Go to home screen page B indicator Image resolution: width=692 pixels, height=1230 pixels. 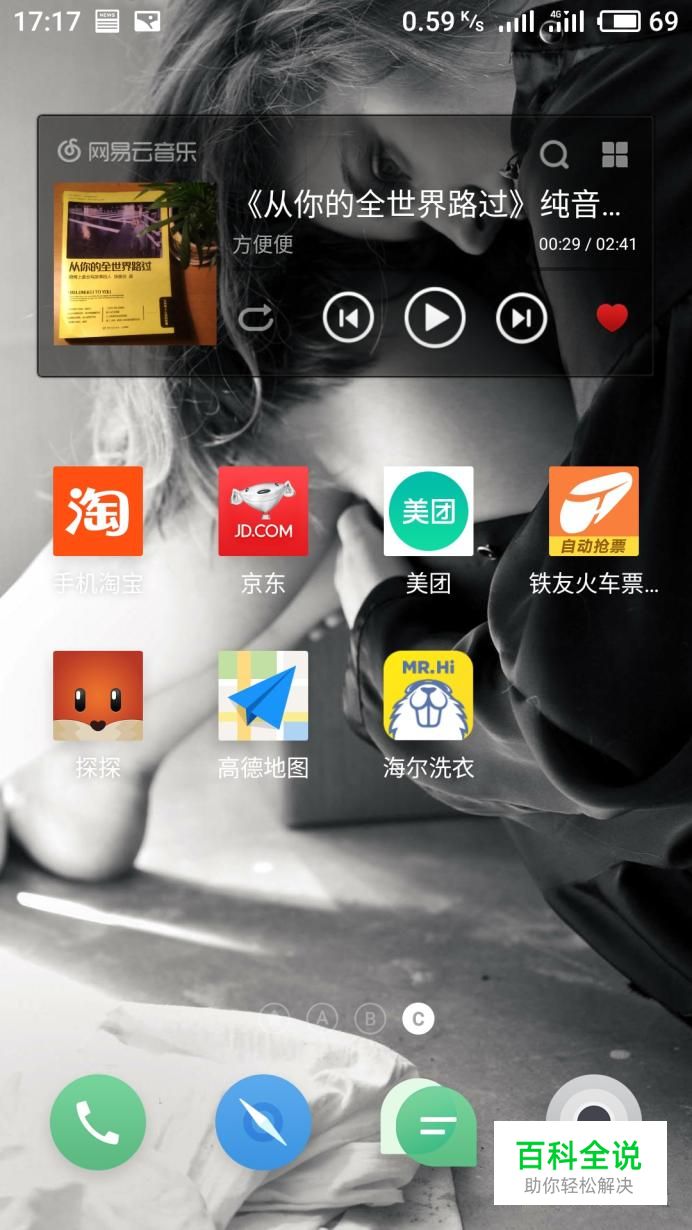click(x=370, y=1019)
